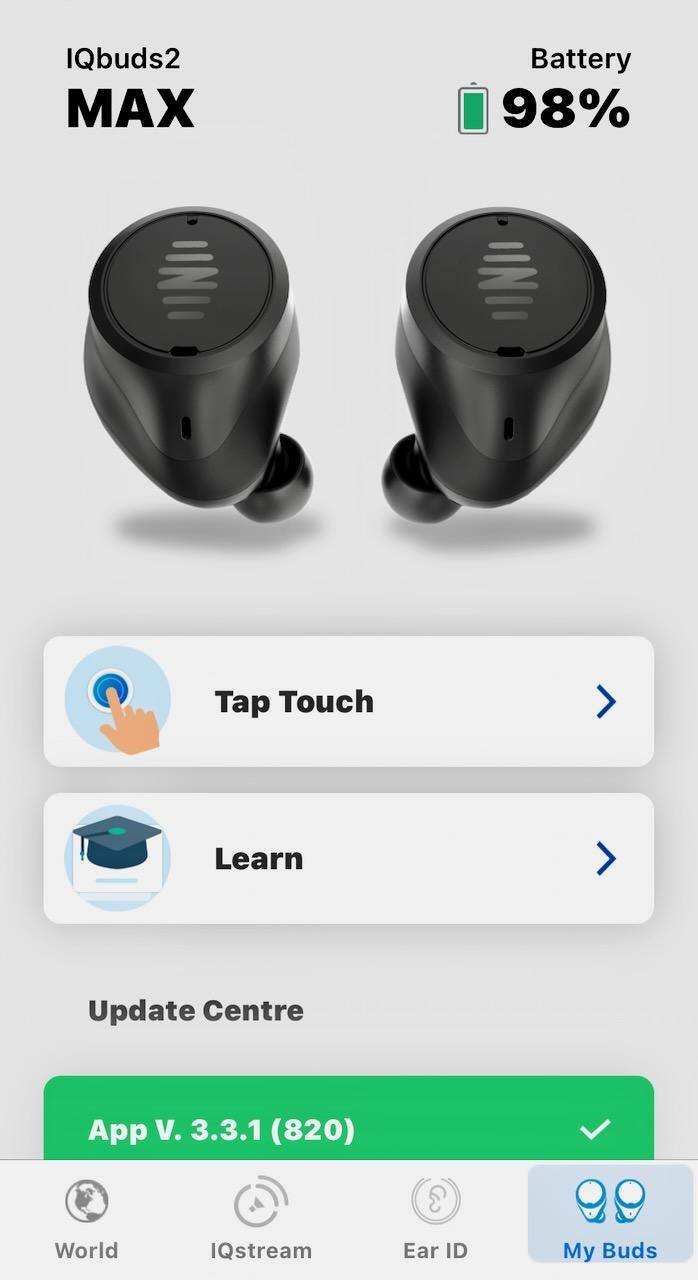The height and width of the screenshot is (1280, 698).
Task: Open the Ear ID tab
Action: click(x=435, y=1219)
